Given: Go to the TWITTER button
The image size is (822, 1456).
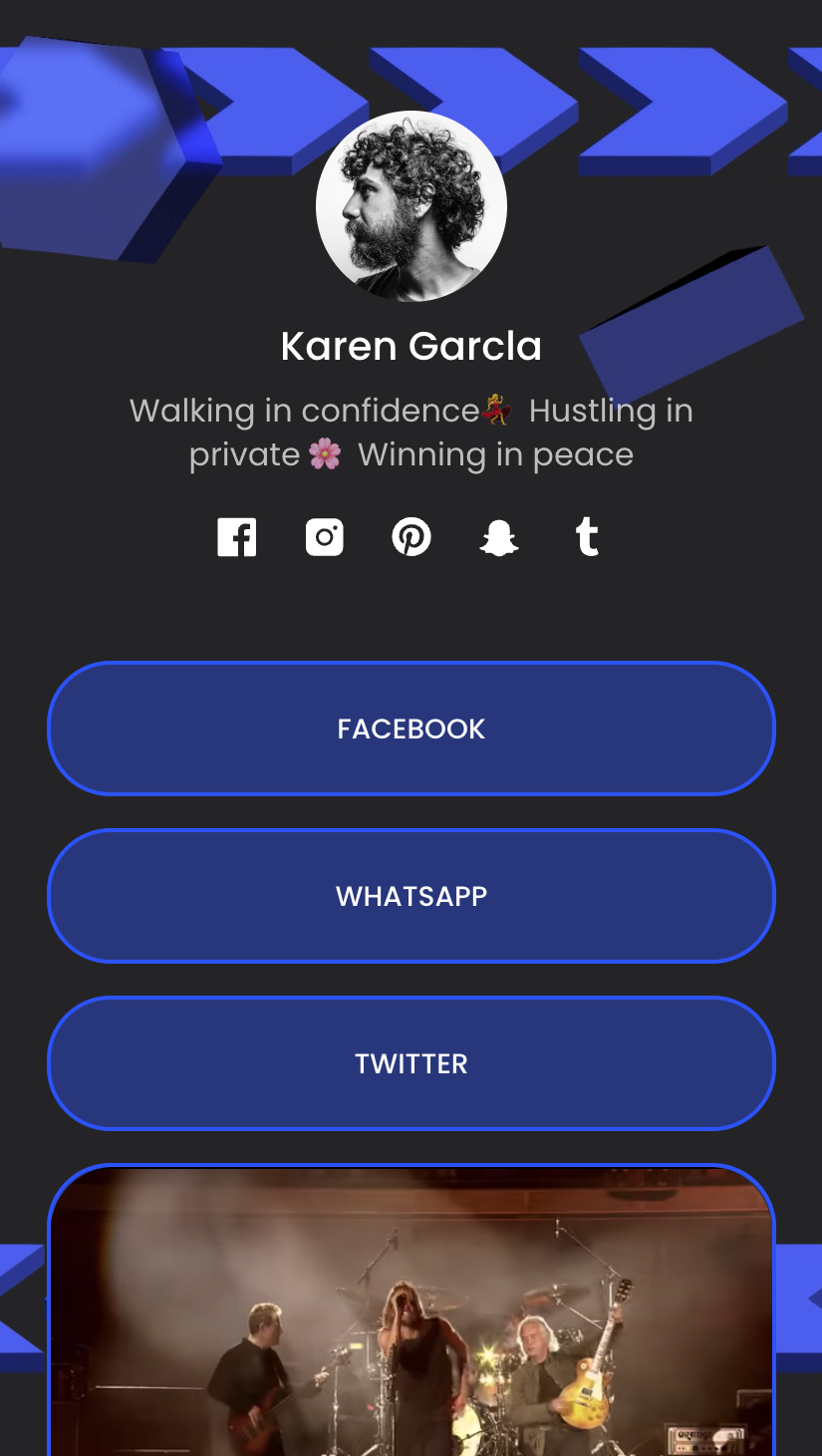Looking at the screenshot, I should tap(411, 1063).
